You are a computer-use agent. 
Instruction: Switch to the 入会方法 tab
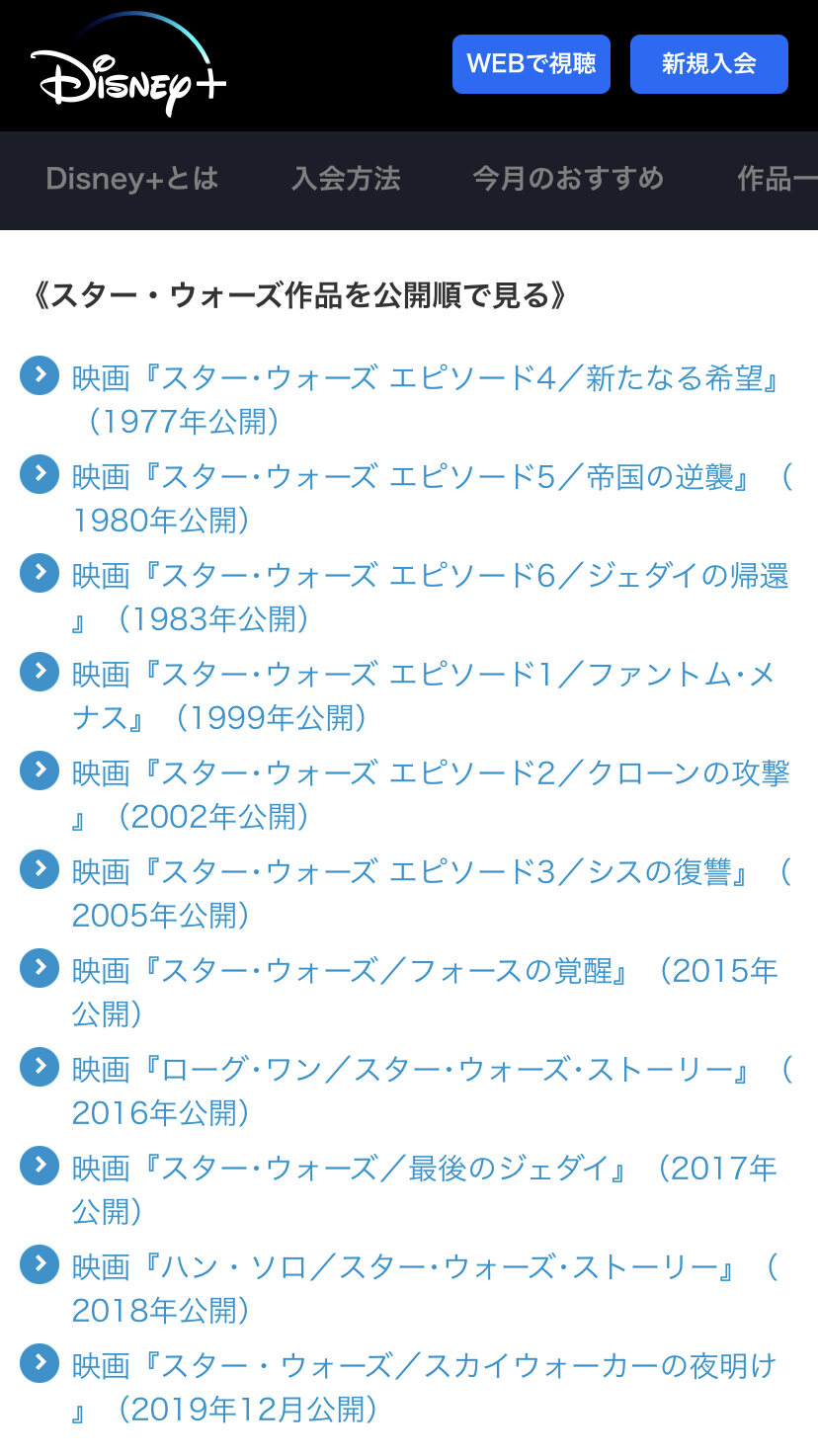click(x=346, y=179)
